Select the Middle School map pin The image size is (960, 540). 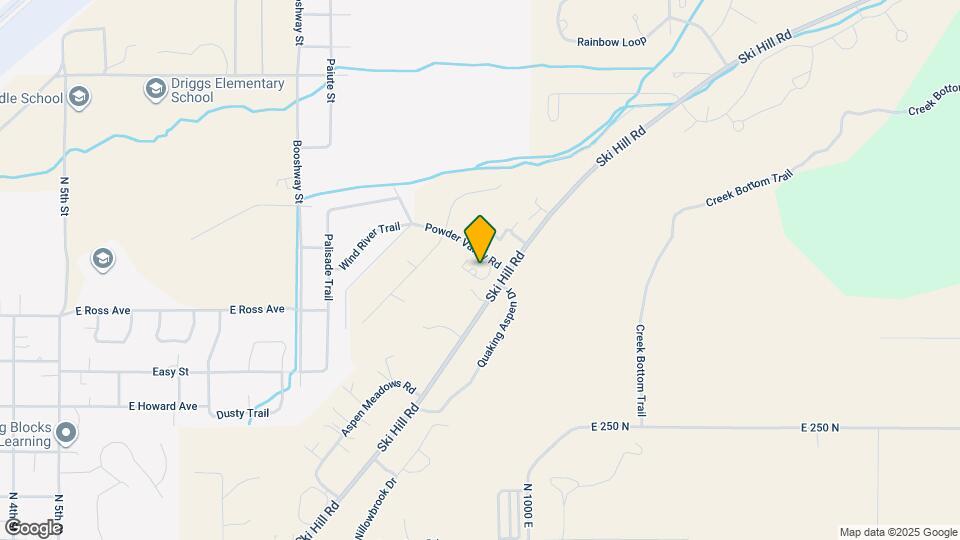coord(79,97)
